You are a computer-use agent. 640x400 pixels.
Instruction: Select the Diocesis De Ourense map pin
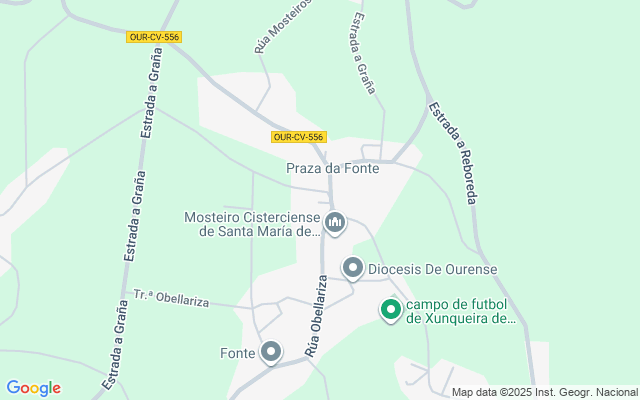[x=353, y=268]
